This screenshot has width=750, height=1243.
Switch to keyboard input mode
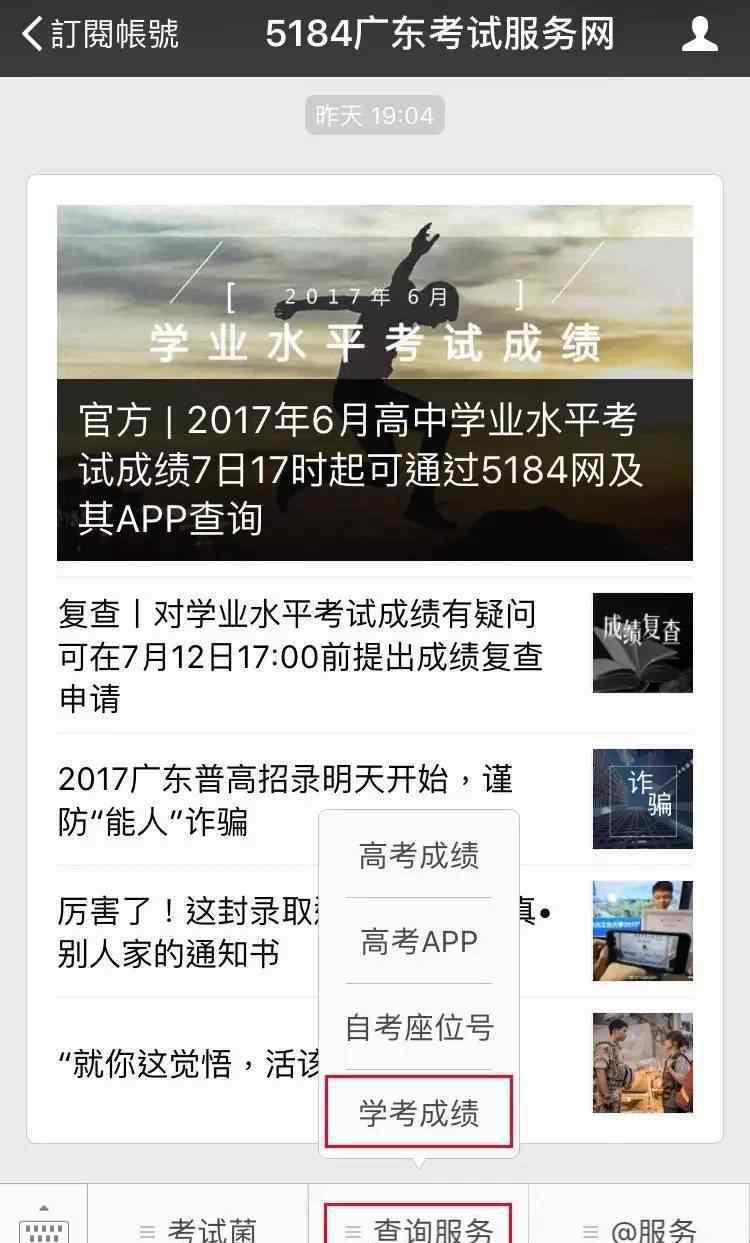point(43,1224)
